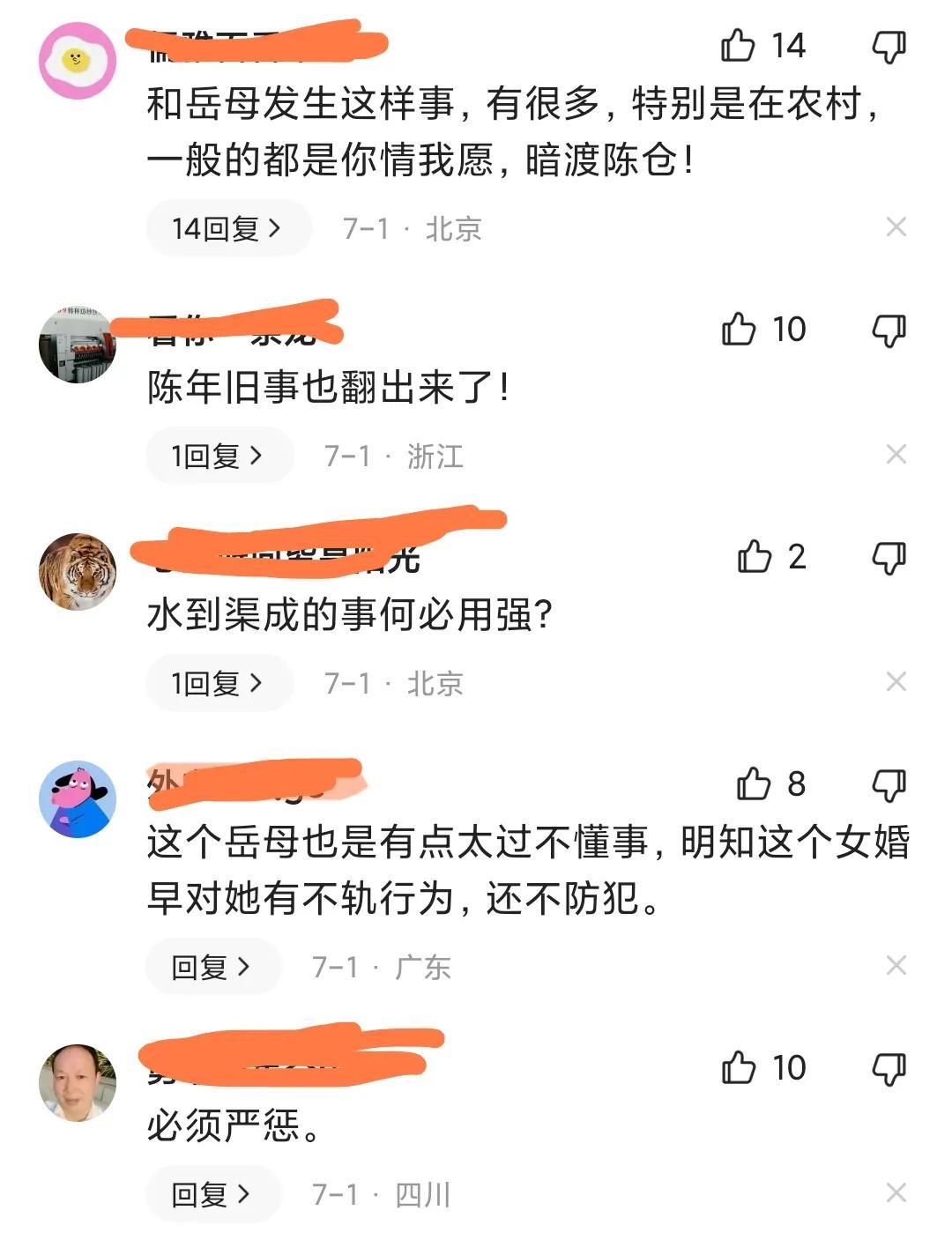
Task: Dismiss the comment from 广东
Action: pos(896,966)
